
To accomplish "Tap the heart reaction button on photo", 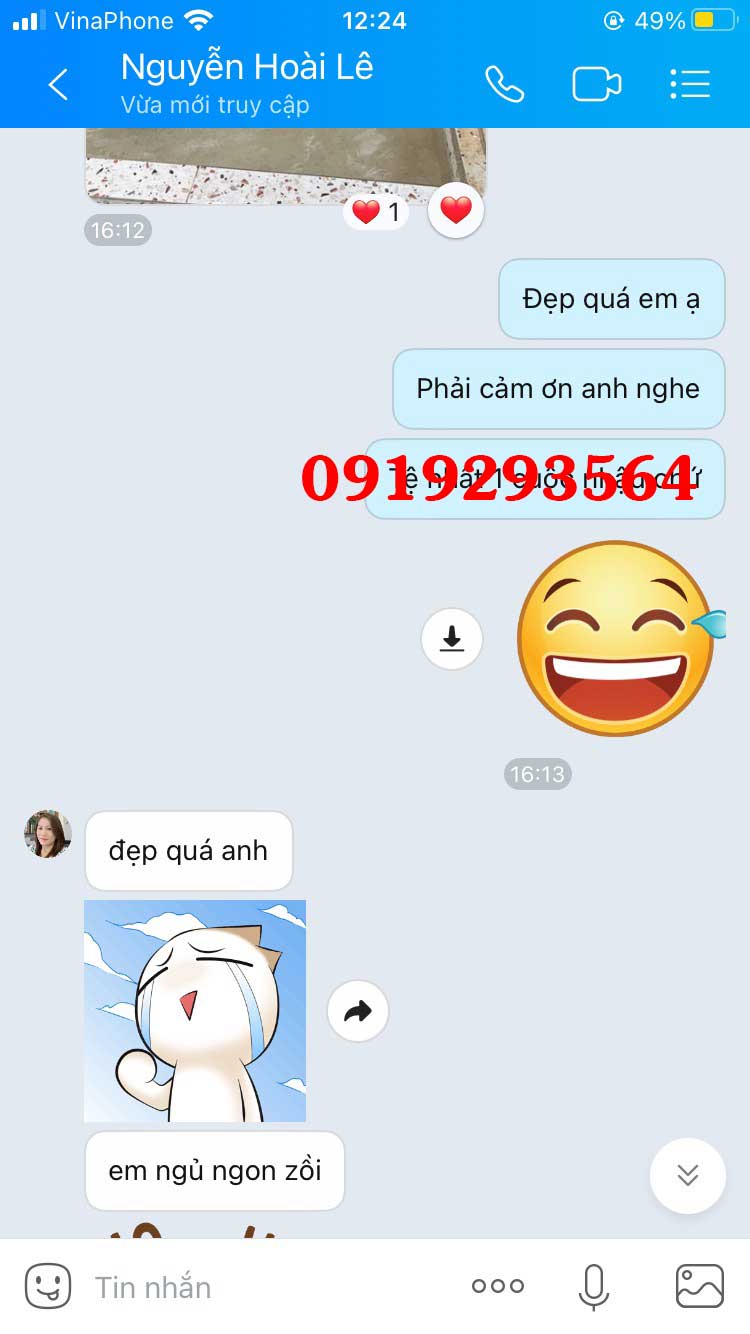I will tap(456, 211).
